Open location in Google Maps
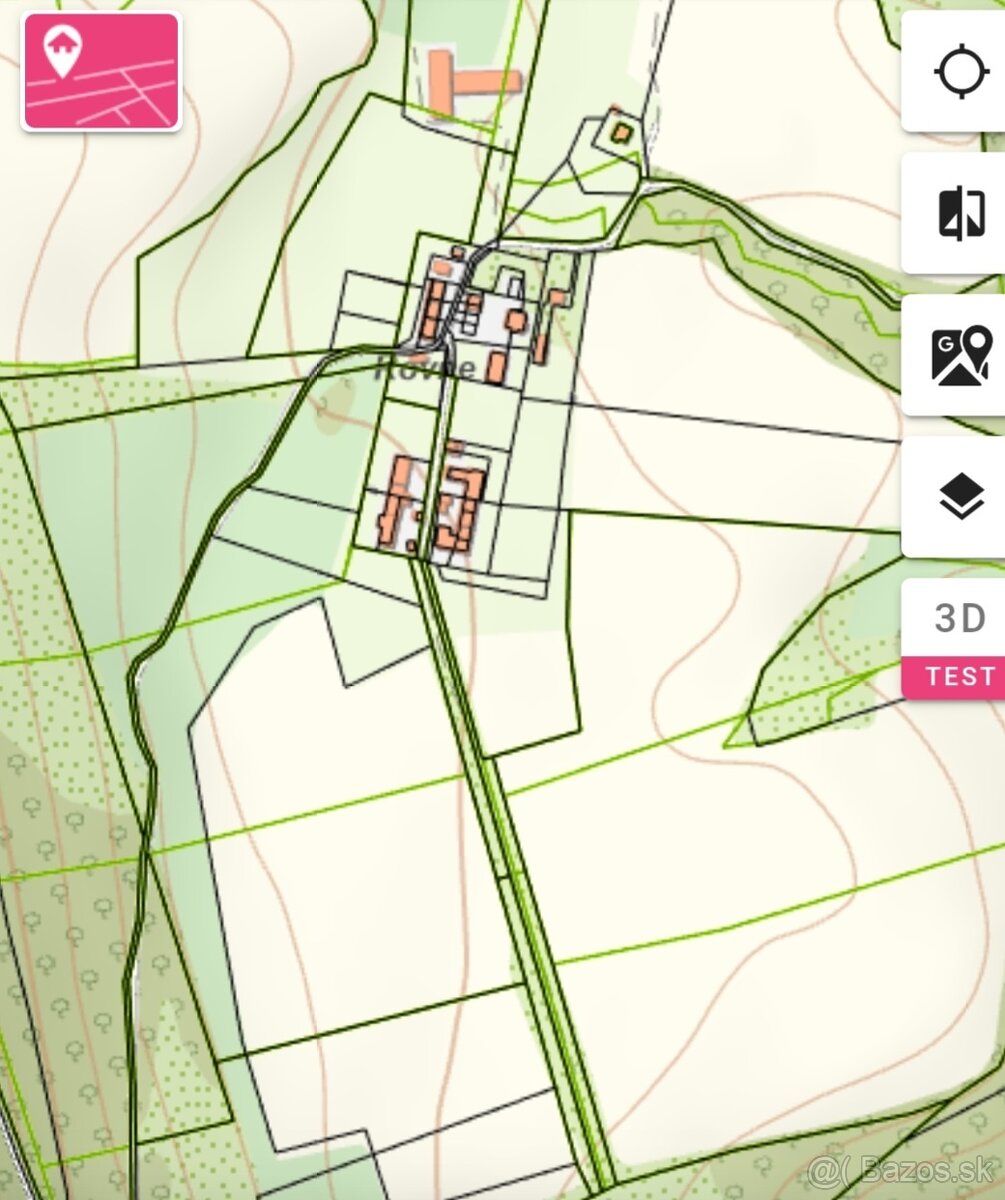This screenshot has height=1200, width=1005. 960,356
